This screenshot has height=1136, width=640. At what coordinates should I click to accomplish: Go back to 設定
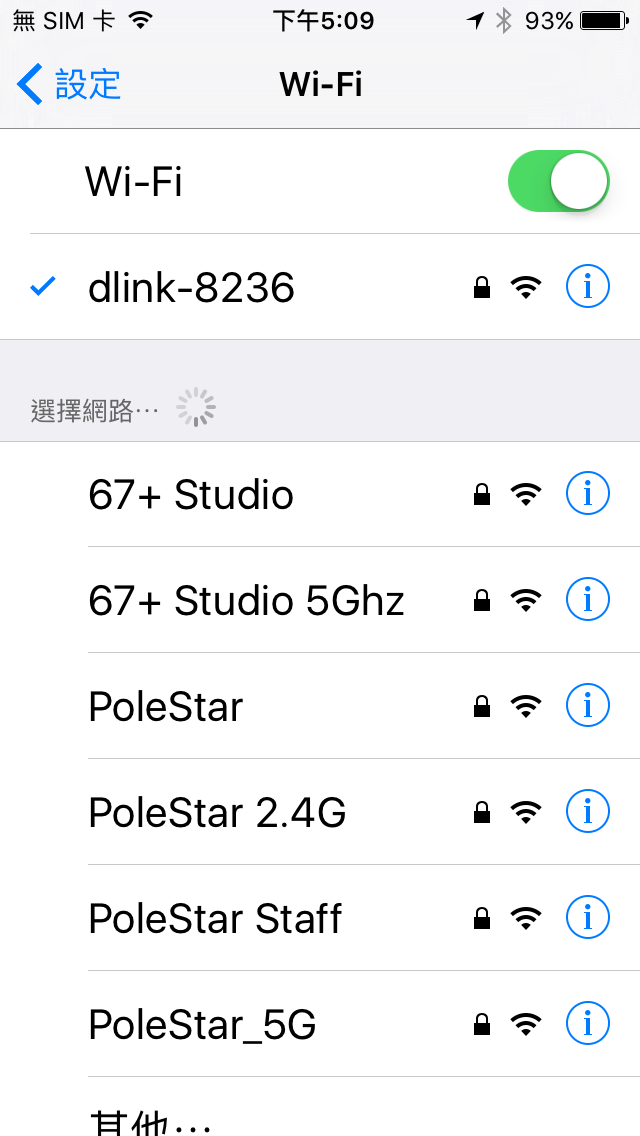tap(70, 85)
